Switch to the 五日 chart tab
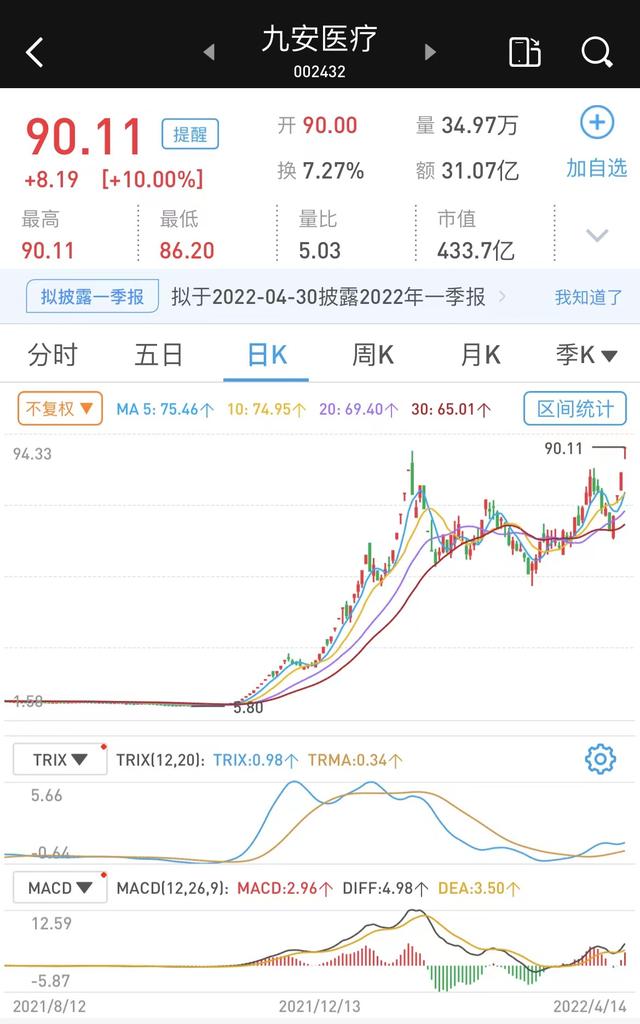The width and height of the screenshot is (640, 1024). click(x=159, y=354)
